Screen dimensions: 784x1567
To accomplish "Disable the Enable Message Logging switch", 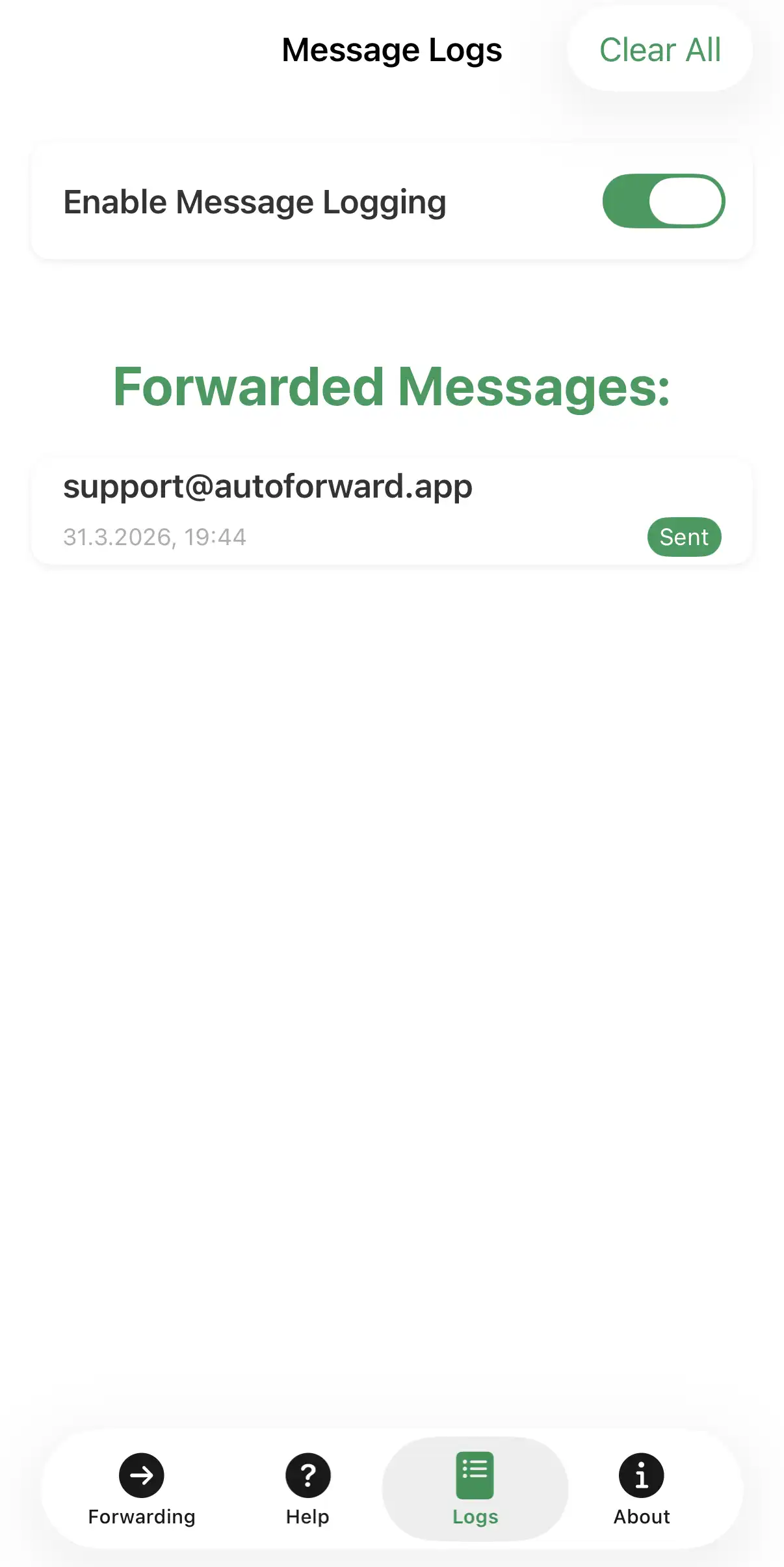I will coord(663,201).
